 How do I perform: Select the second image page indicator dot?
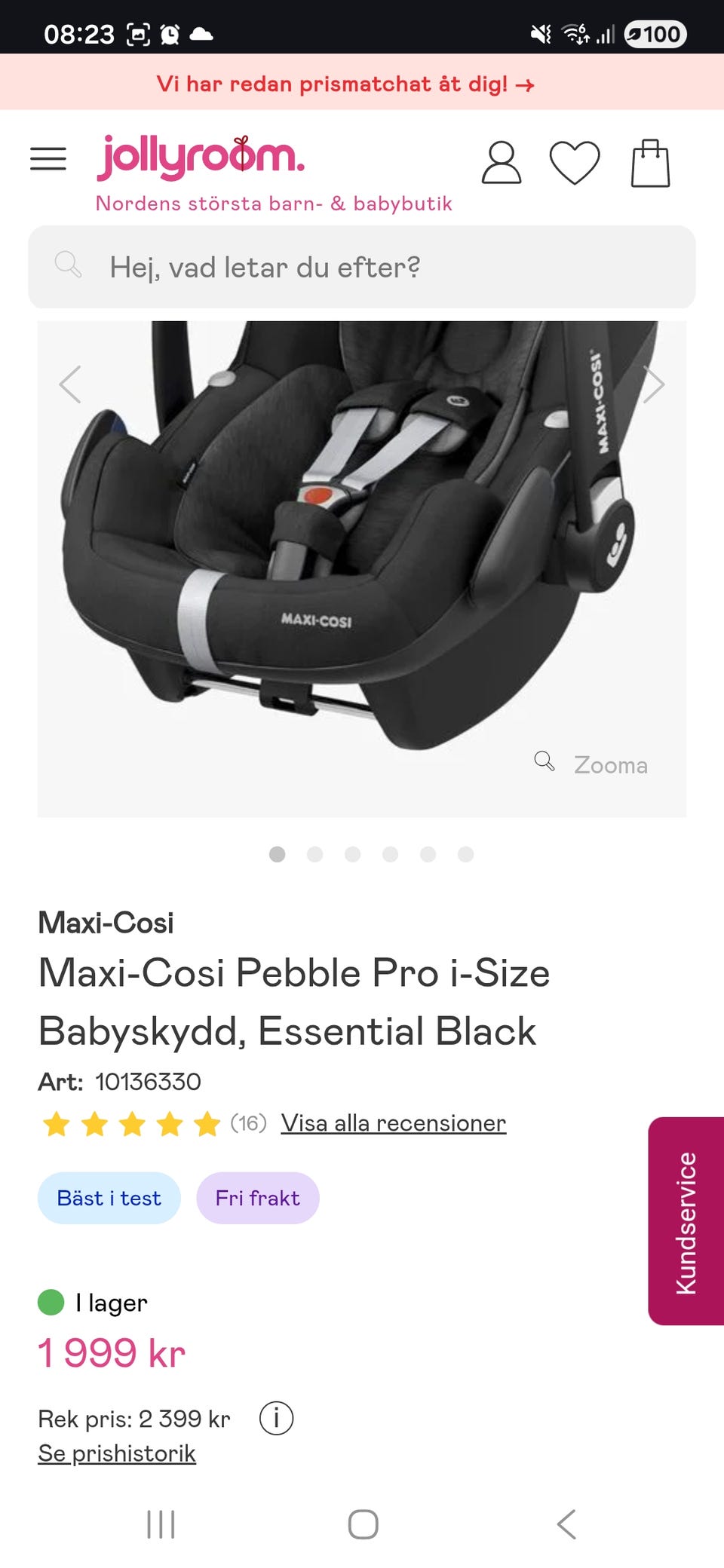315,854
